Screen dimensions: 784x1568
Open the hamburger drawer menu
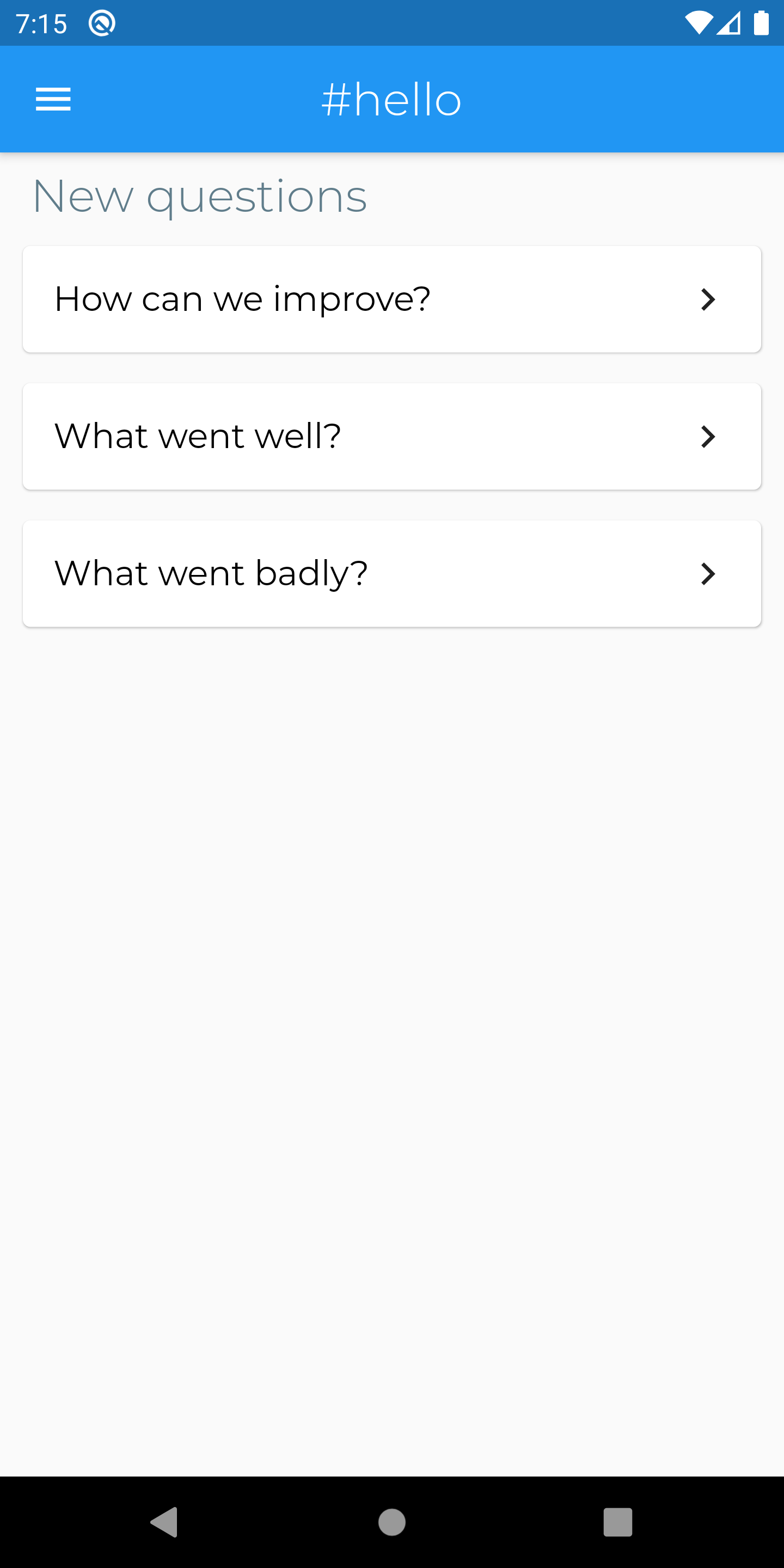[53, 99]
